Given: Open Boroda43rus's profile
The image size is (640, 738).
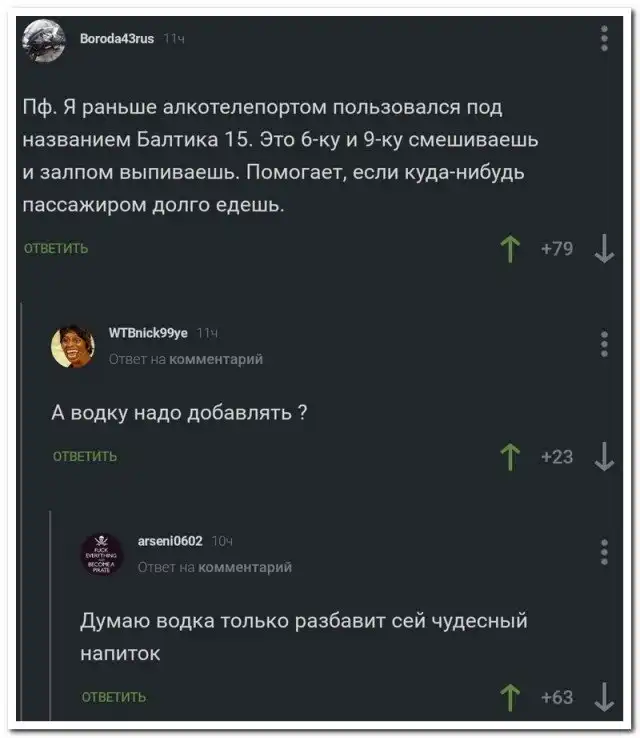Looking at the screenshot, I should (x=117, y=38).
